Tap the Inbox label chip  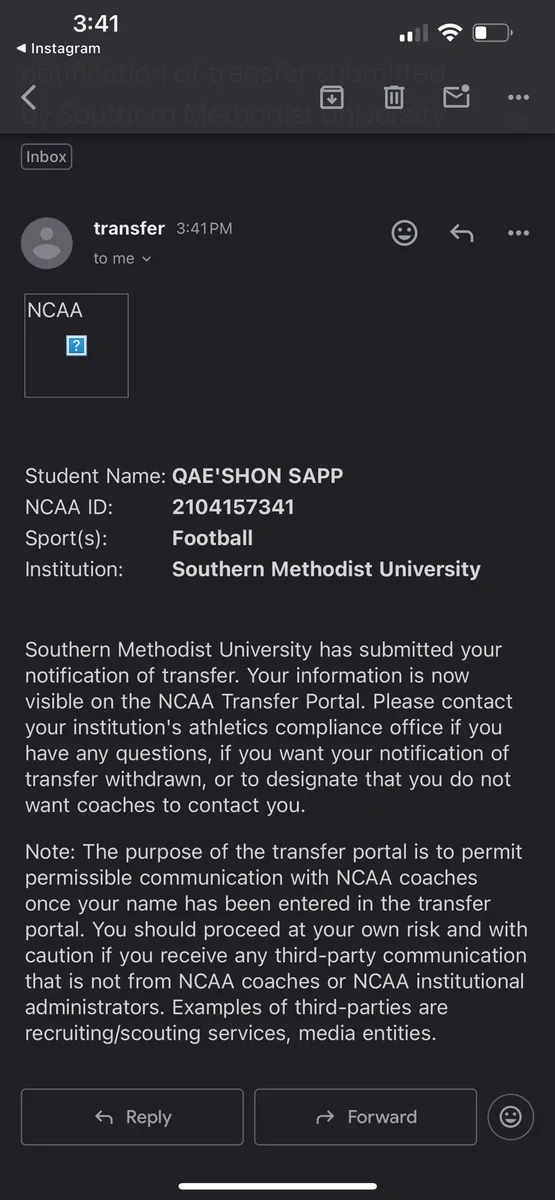(x=47, y=157)
